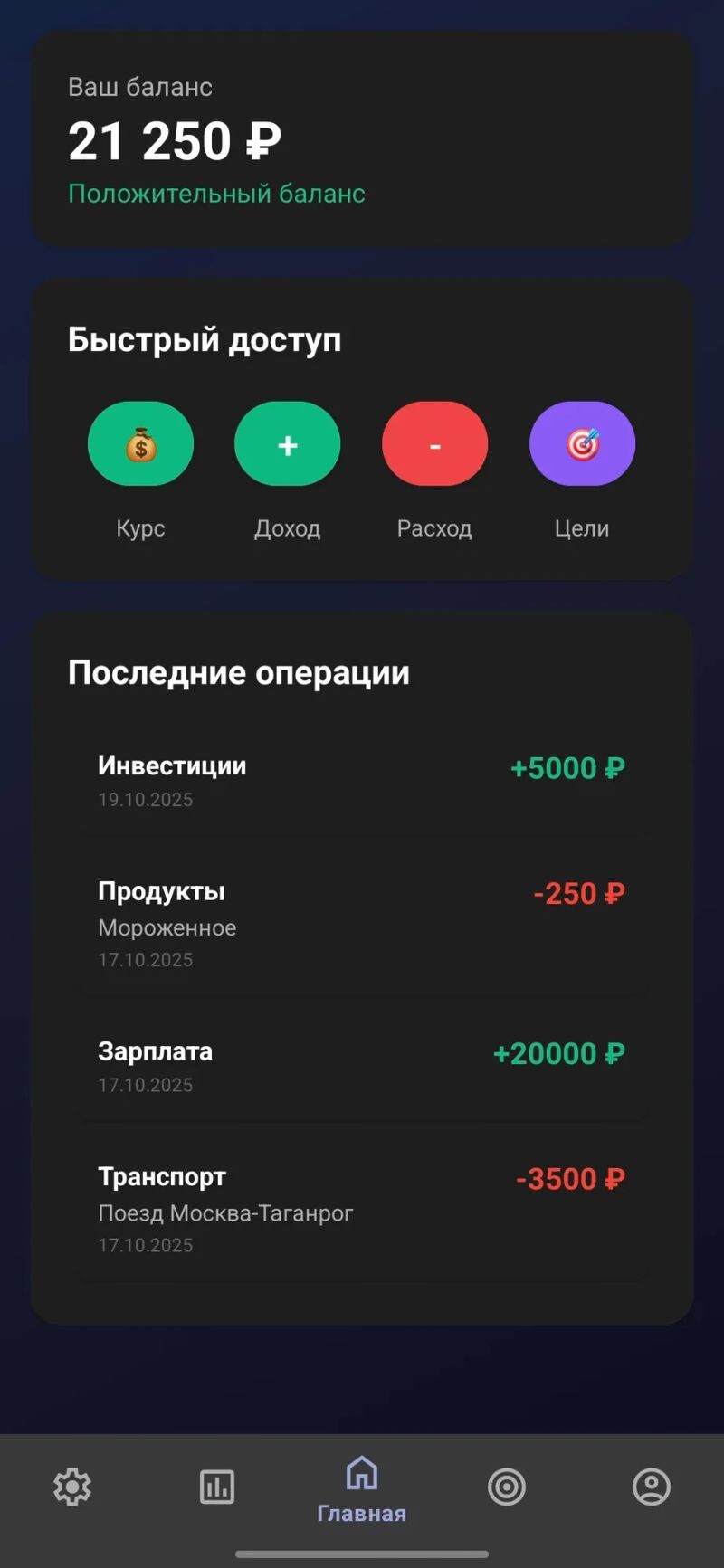View the Зарплата +20000 ₽ operation
The width and height of the screenshot is (724, 1568).
(x=362, y=1066)
